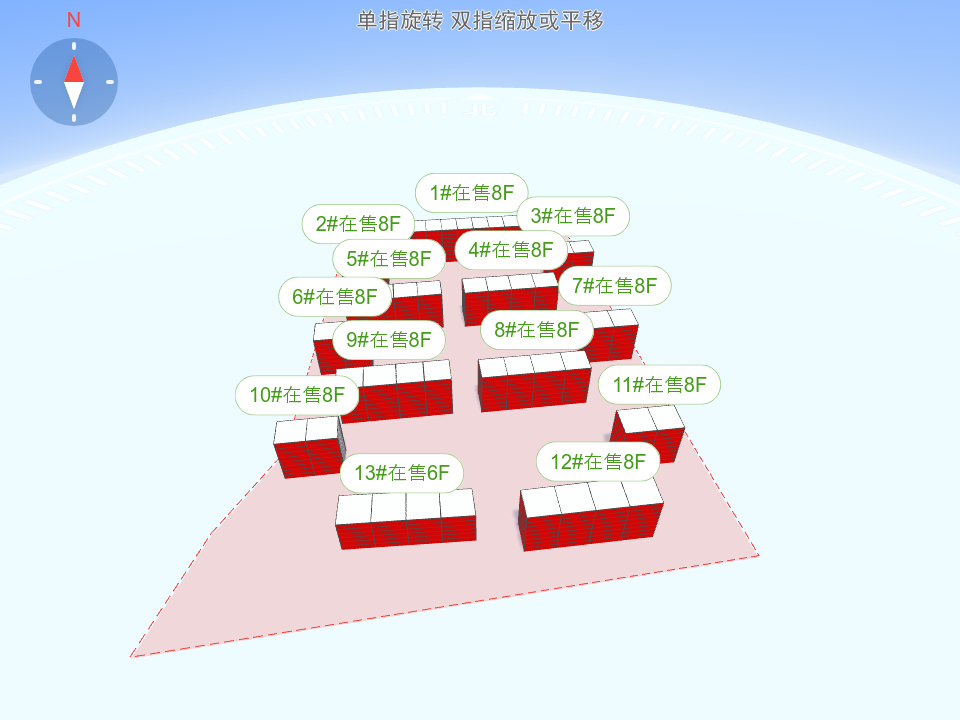Open details for 4#在售8F
The image size is (960, 720).
tap(511, 250)
